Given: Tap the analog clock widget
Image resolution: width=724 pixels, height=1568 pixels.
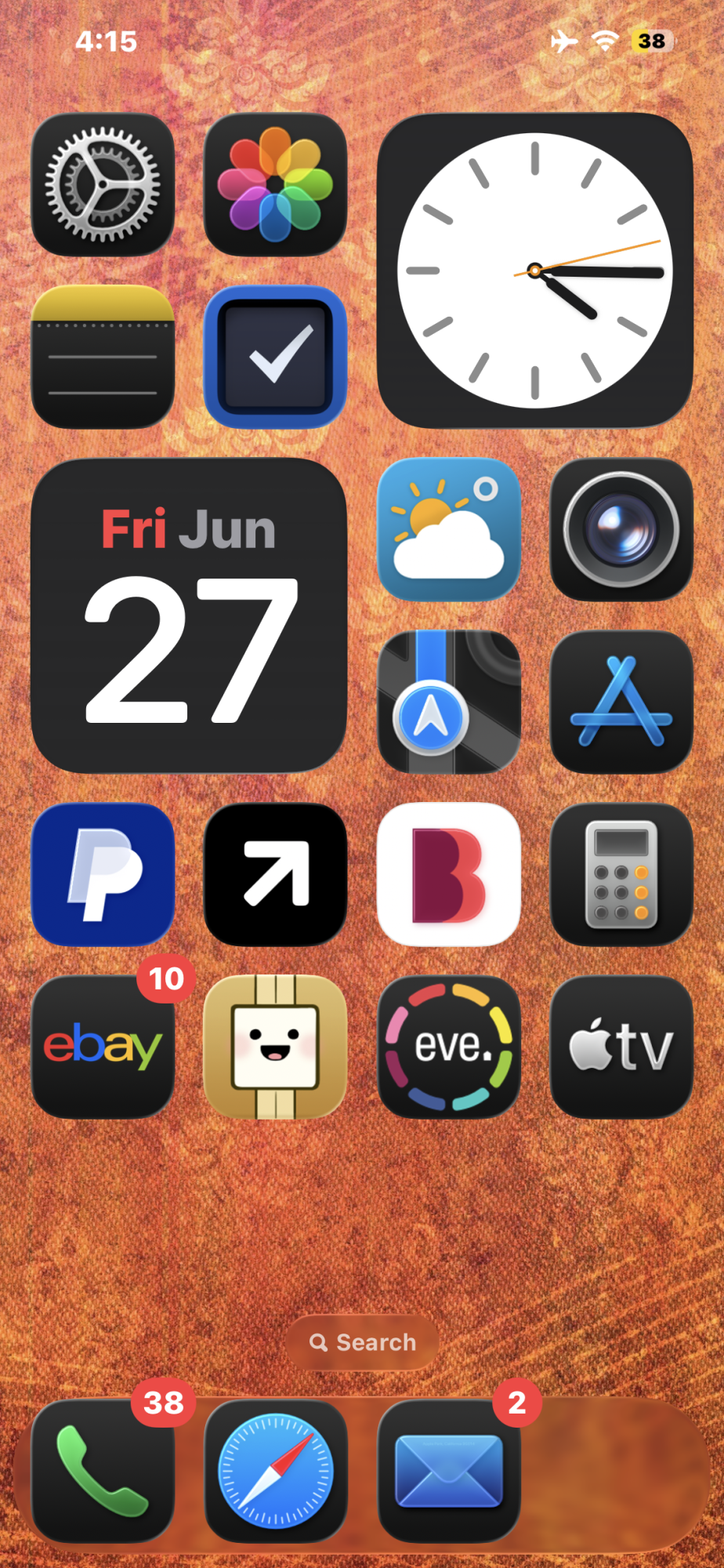Looking at the screenshot, I should [534, 270].
